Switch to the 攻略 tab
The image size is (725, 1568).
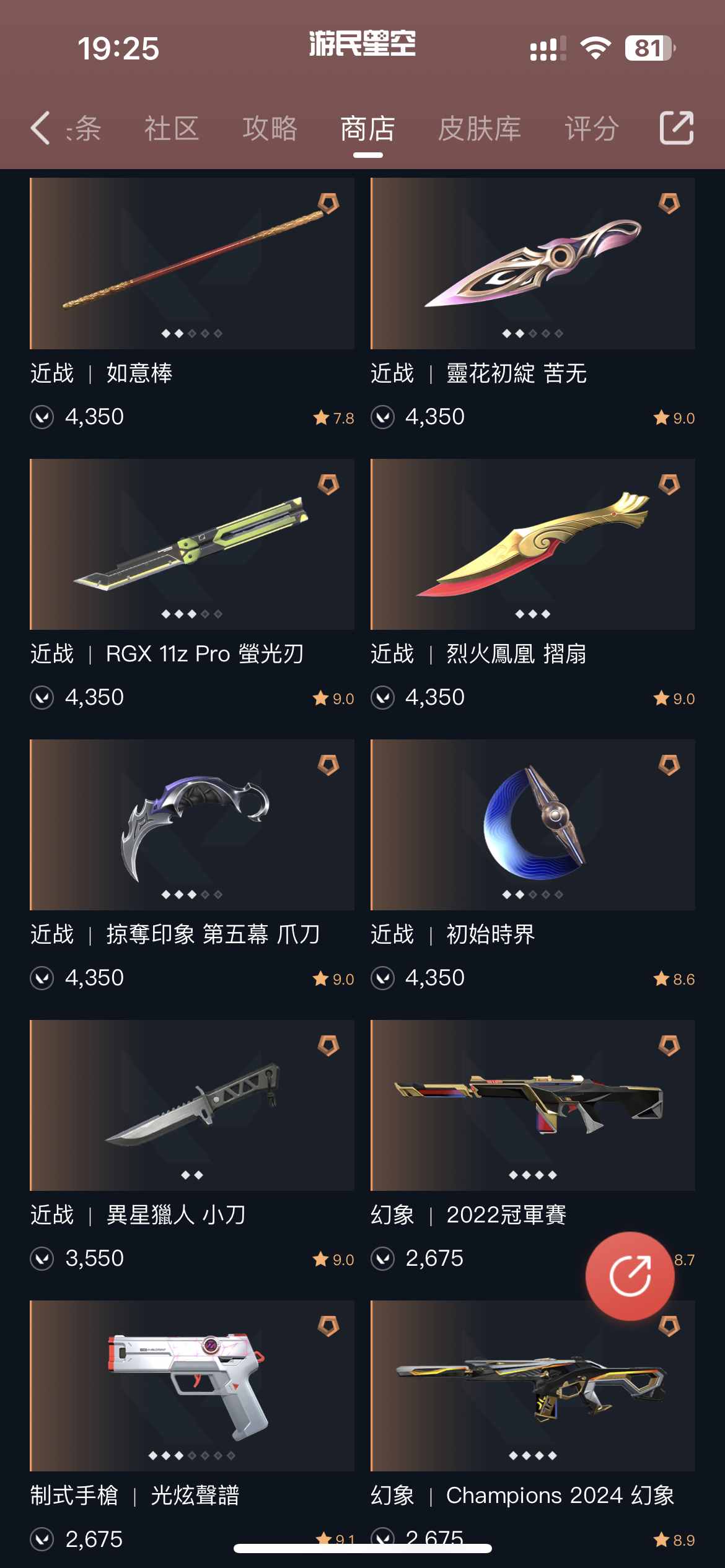(x=270, y=128)
